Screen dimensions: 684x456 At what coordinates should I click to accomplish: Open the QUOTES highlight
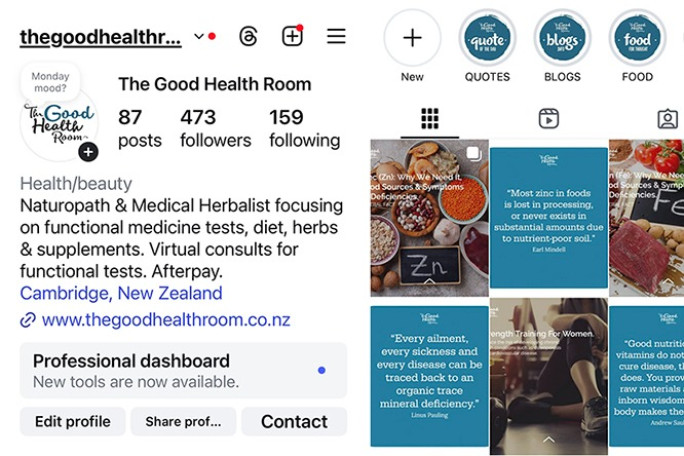tap(488, 39)
